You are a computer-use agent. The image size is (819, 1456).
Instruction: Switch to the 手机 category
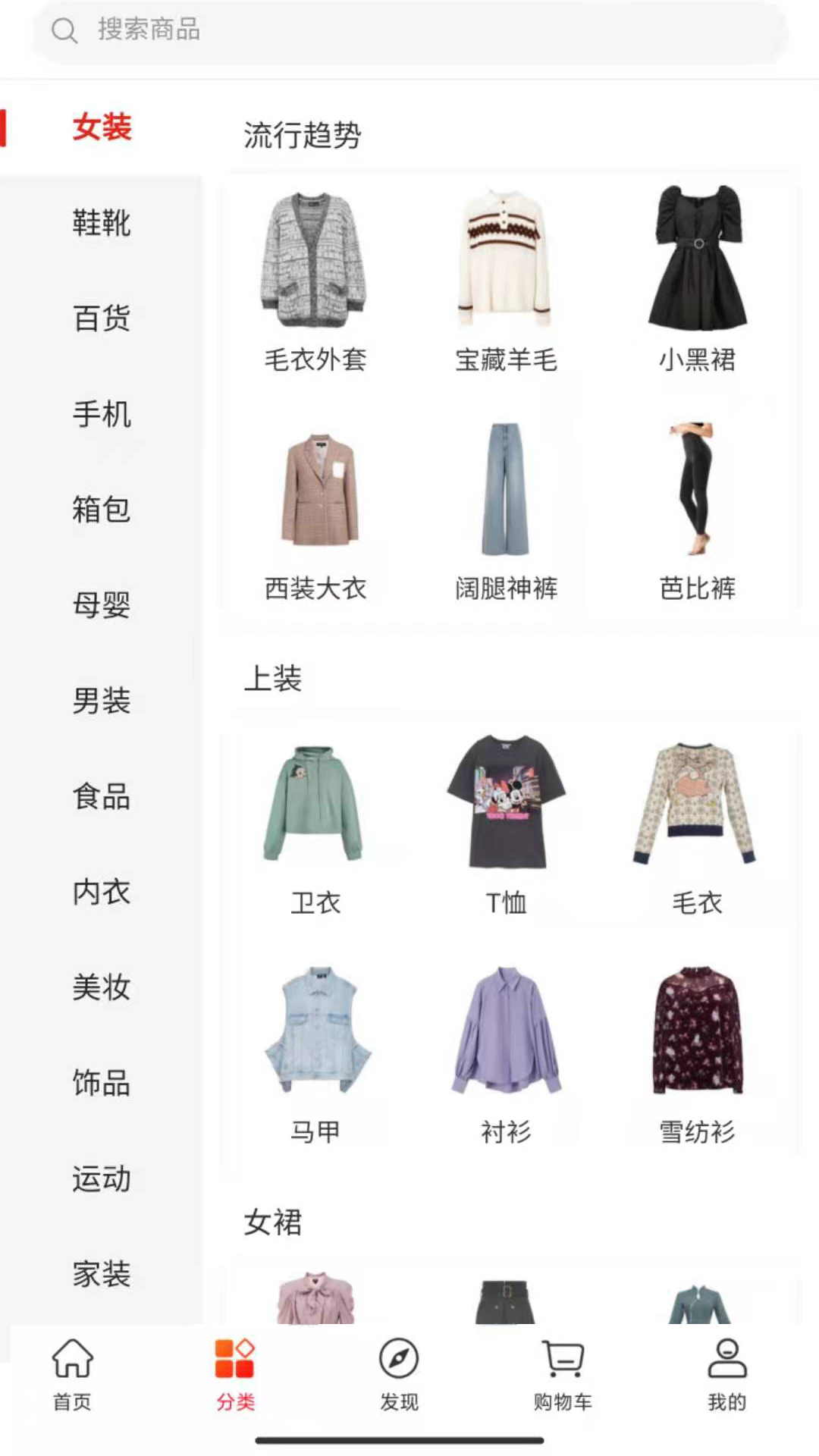[x=102, y=414]
